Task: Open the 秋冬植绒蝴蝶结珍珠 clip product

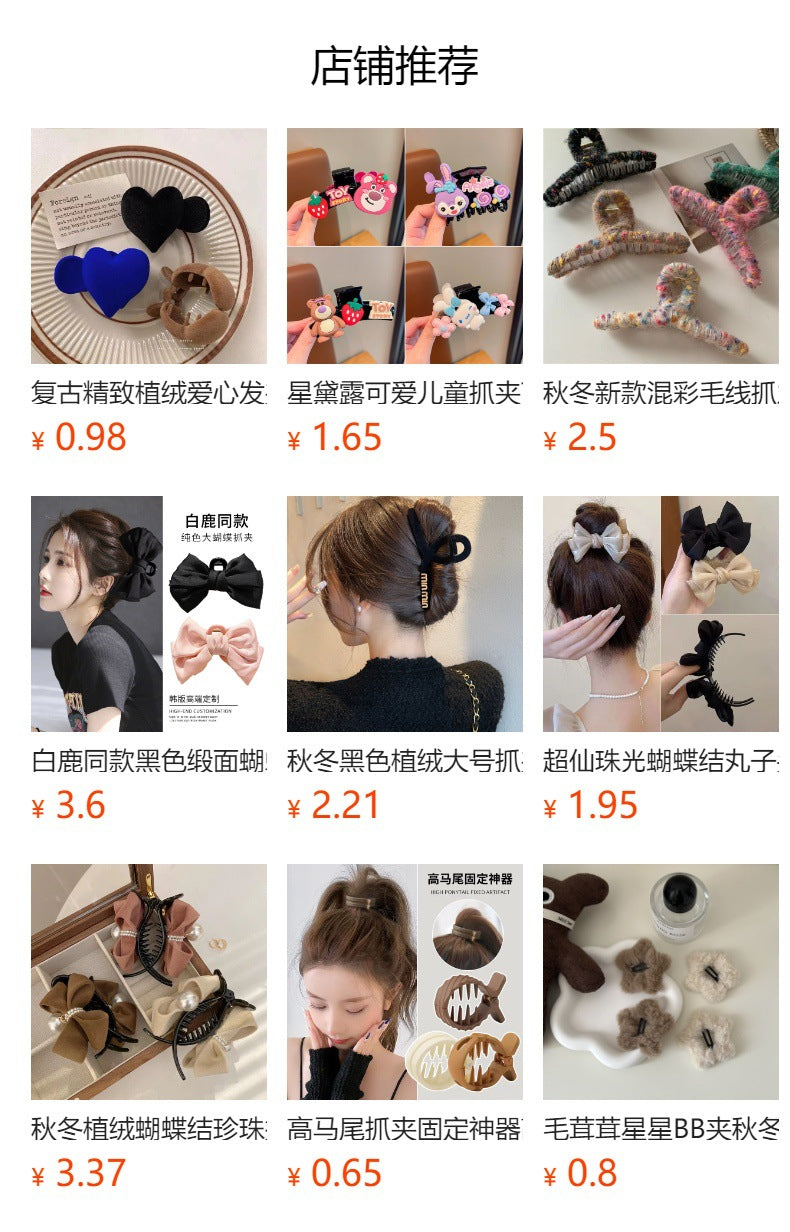Action: (x=149, y=982)
